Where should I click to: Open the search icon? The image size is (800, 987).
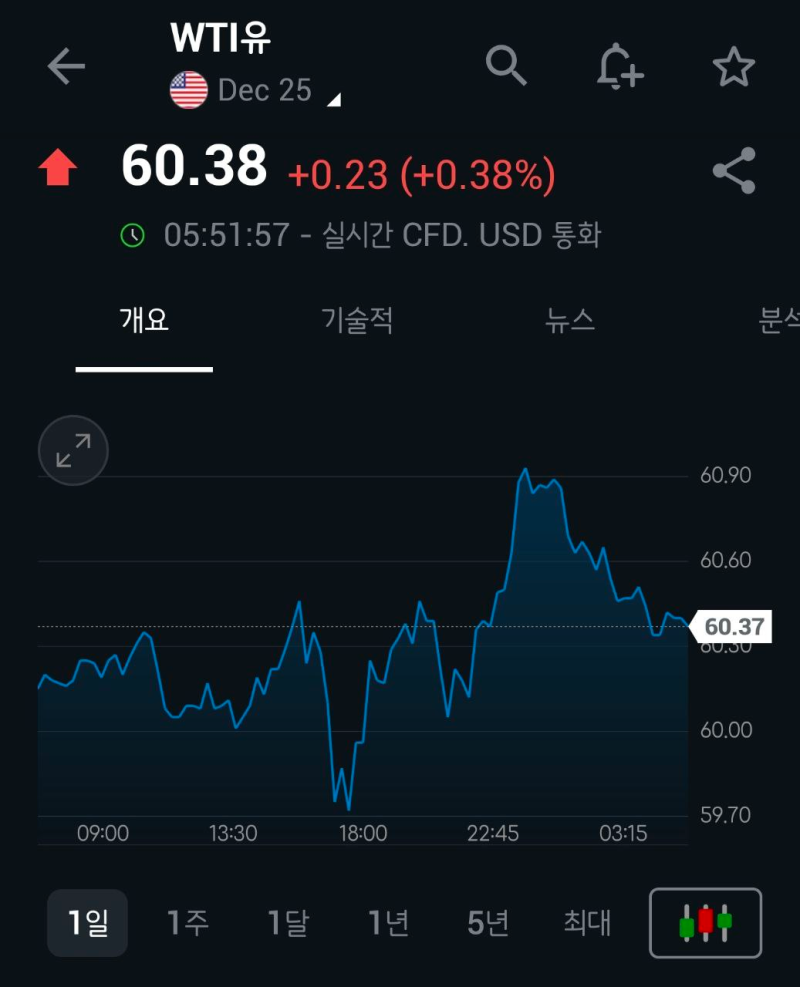coord(506,66)
